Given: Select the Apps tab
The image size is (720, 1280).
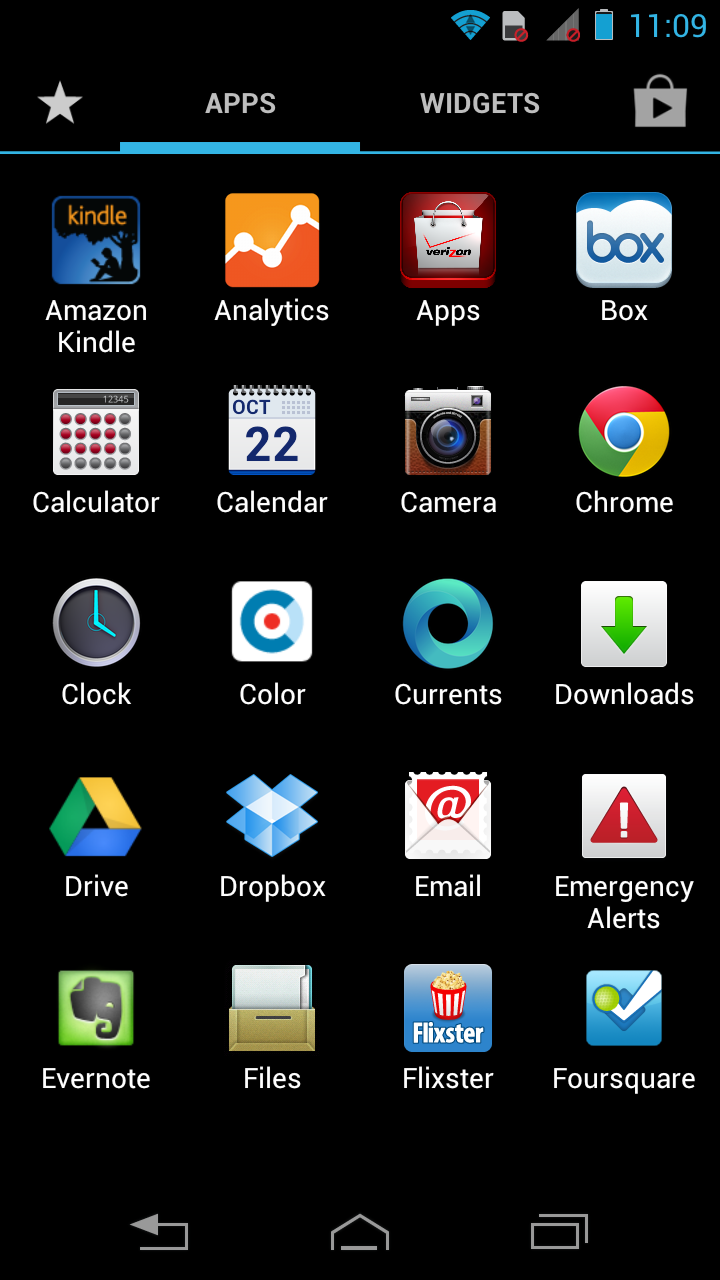Looking at the screenshot, I should (x=240, y=104).
